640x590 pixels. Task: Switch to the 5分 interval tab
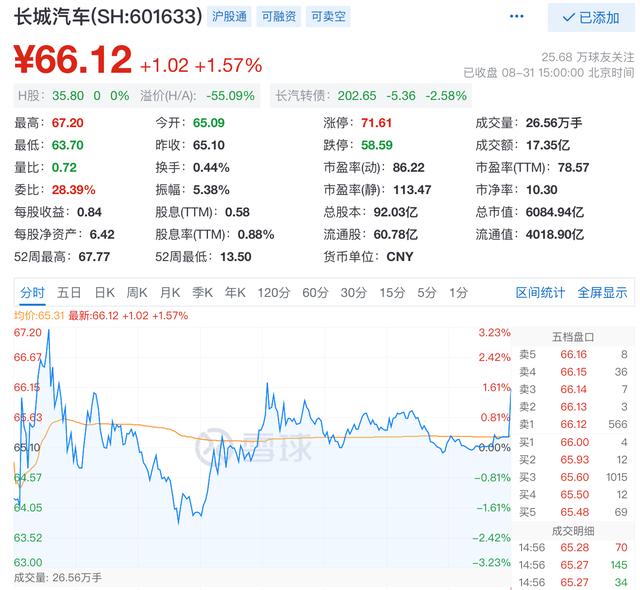[427, 293]
